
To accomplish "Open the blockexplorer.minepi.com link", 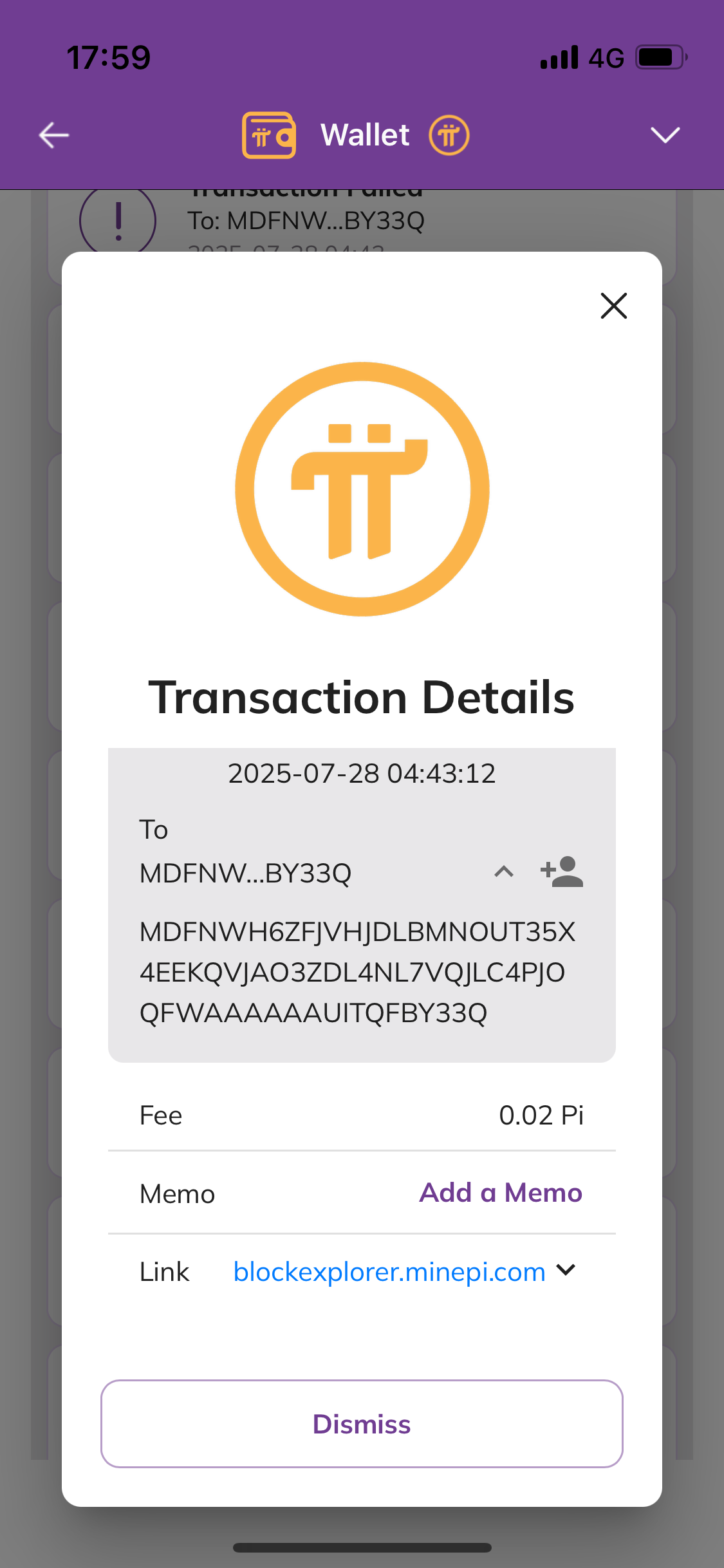I will pyautogui.click(x=389, y=1272).
